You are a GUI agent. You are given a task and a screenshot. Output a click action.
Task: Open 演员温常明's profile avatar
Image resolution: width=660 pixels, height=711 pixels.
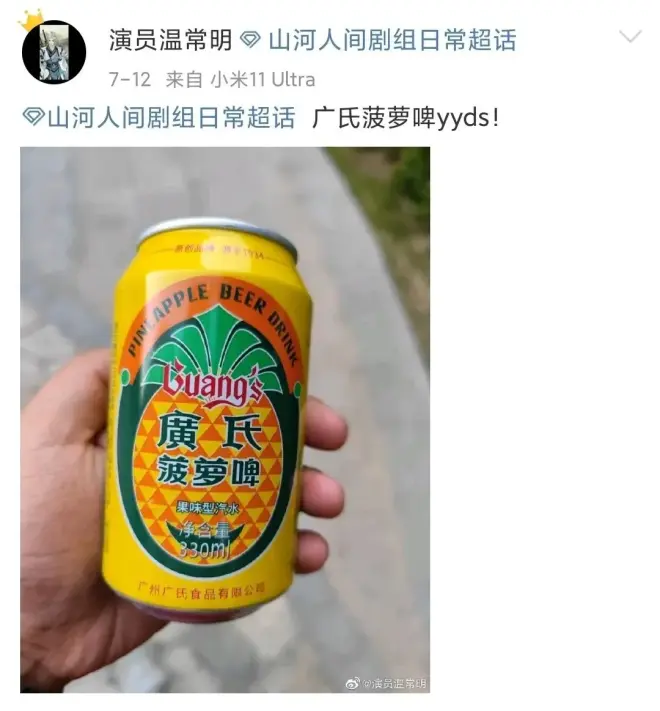point(53,53)
